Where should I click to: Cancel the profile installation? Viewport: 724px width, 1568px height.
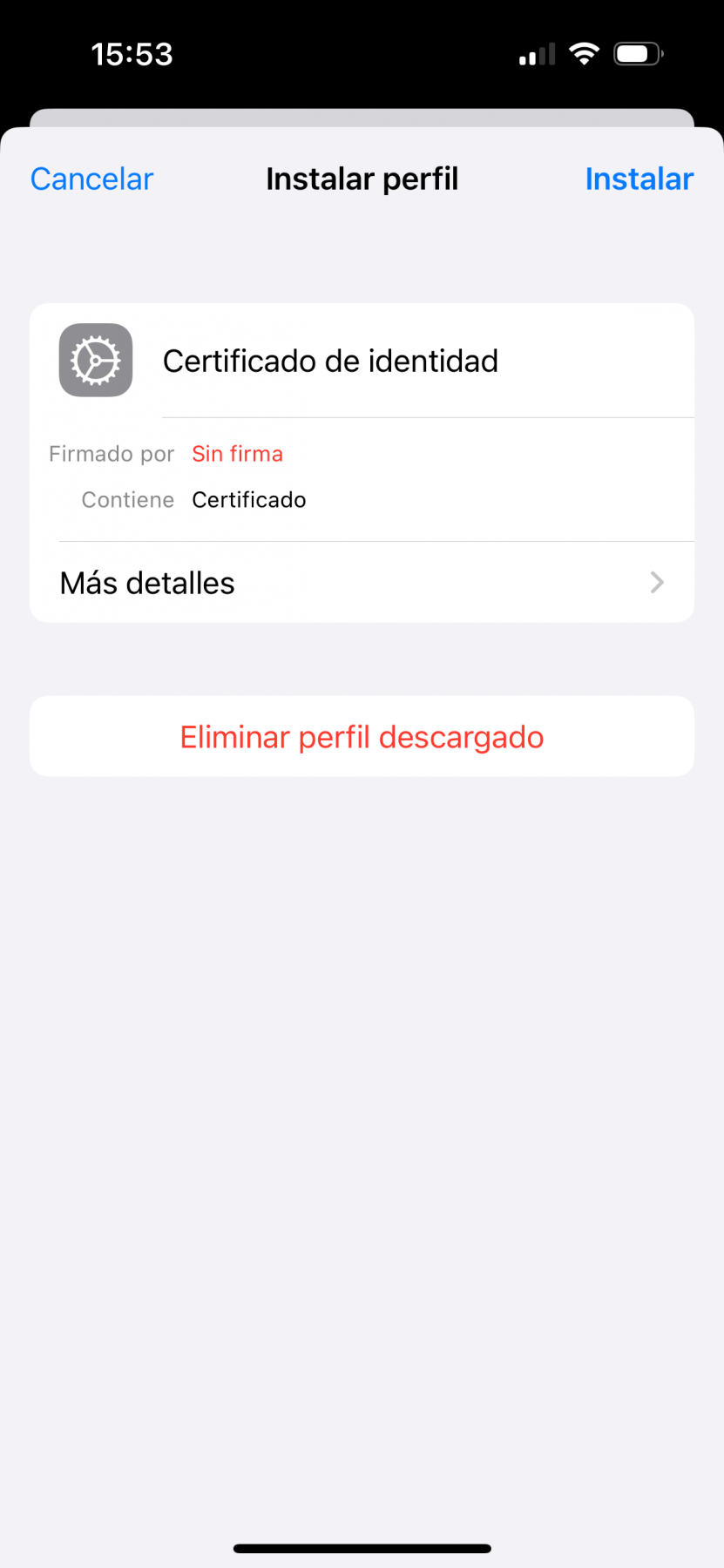click(x=91, y=179)
